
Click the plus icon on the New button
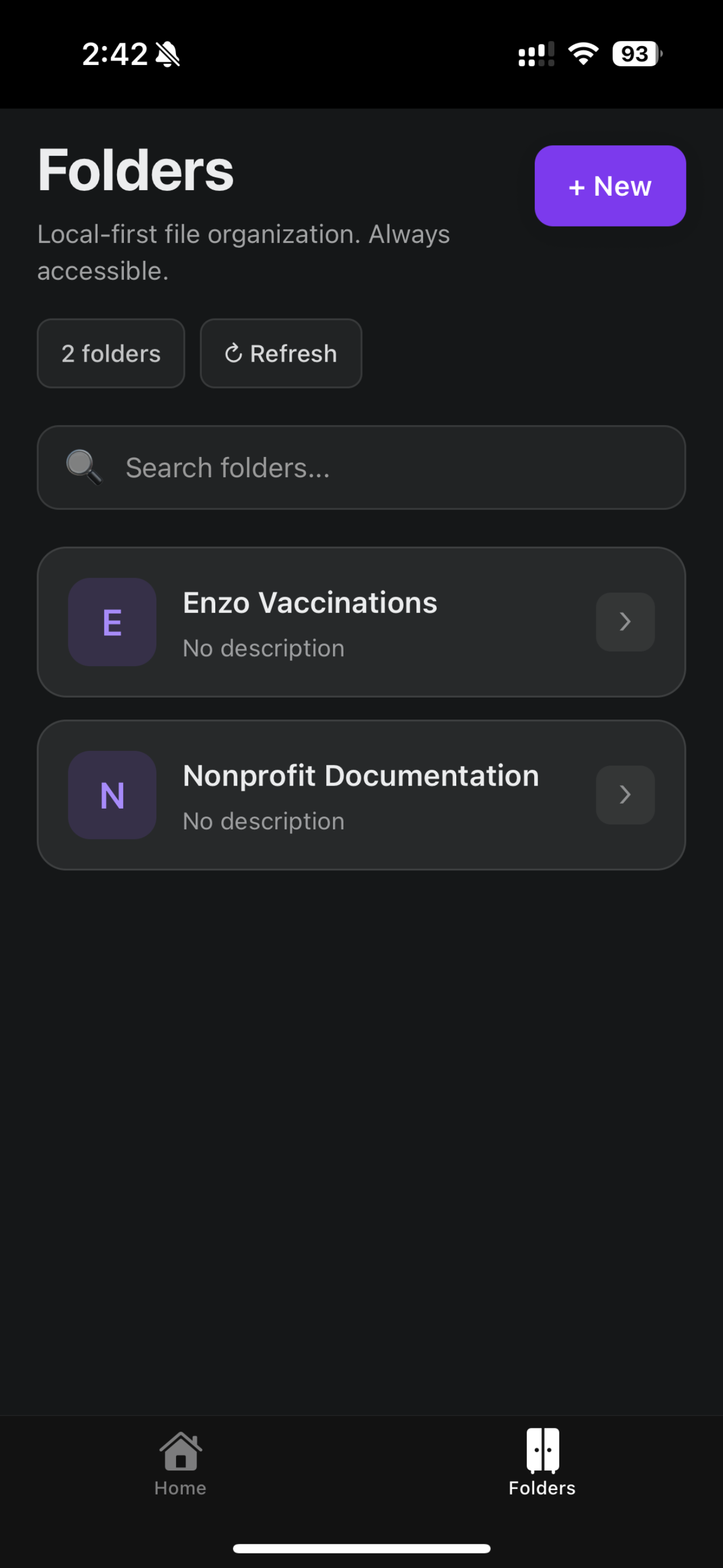click(577, 187)
